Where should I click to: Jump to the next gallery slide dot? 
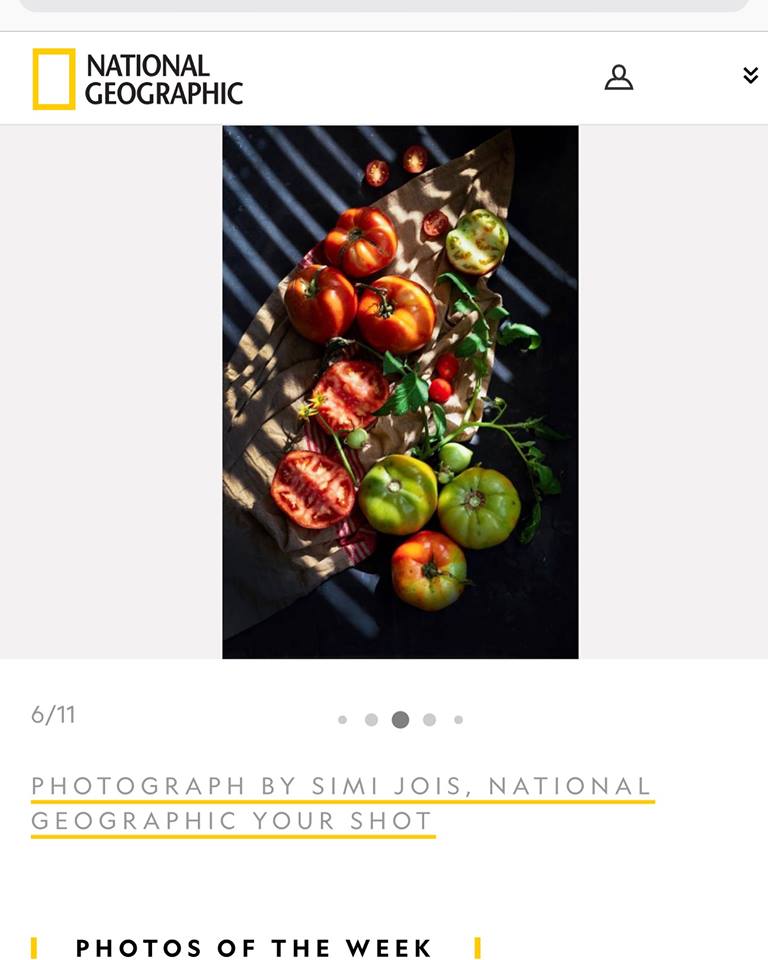[x=429, y=720]
